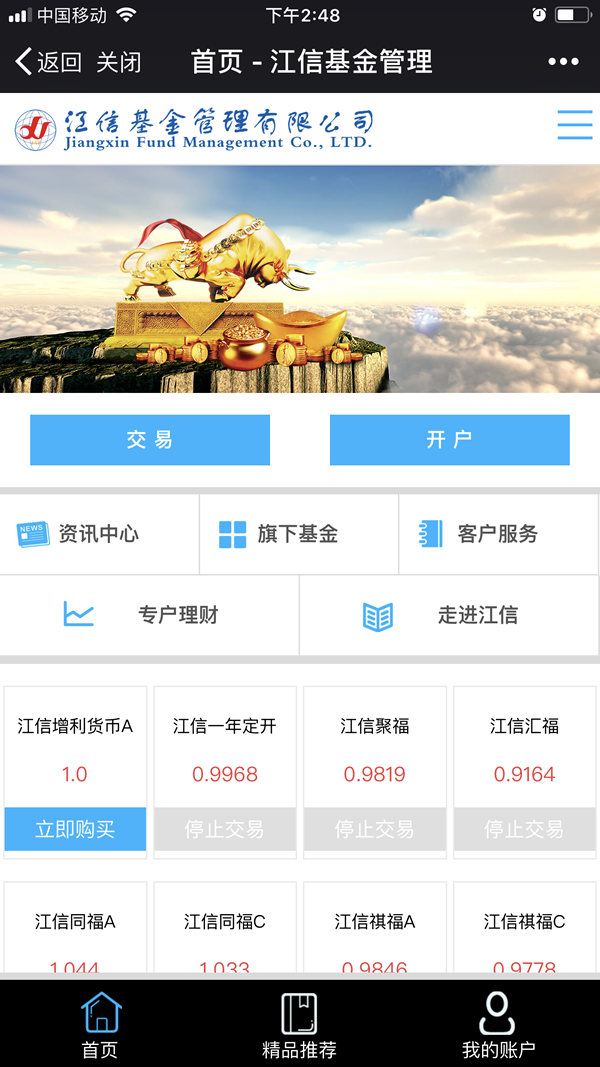The height and width of the screenshot is (1067, 600).
Task: Tap the golden bull banner
Action: [x=300, y=278]
